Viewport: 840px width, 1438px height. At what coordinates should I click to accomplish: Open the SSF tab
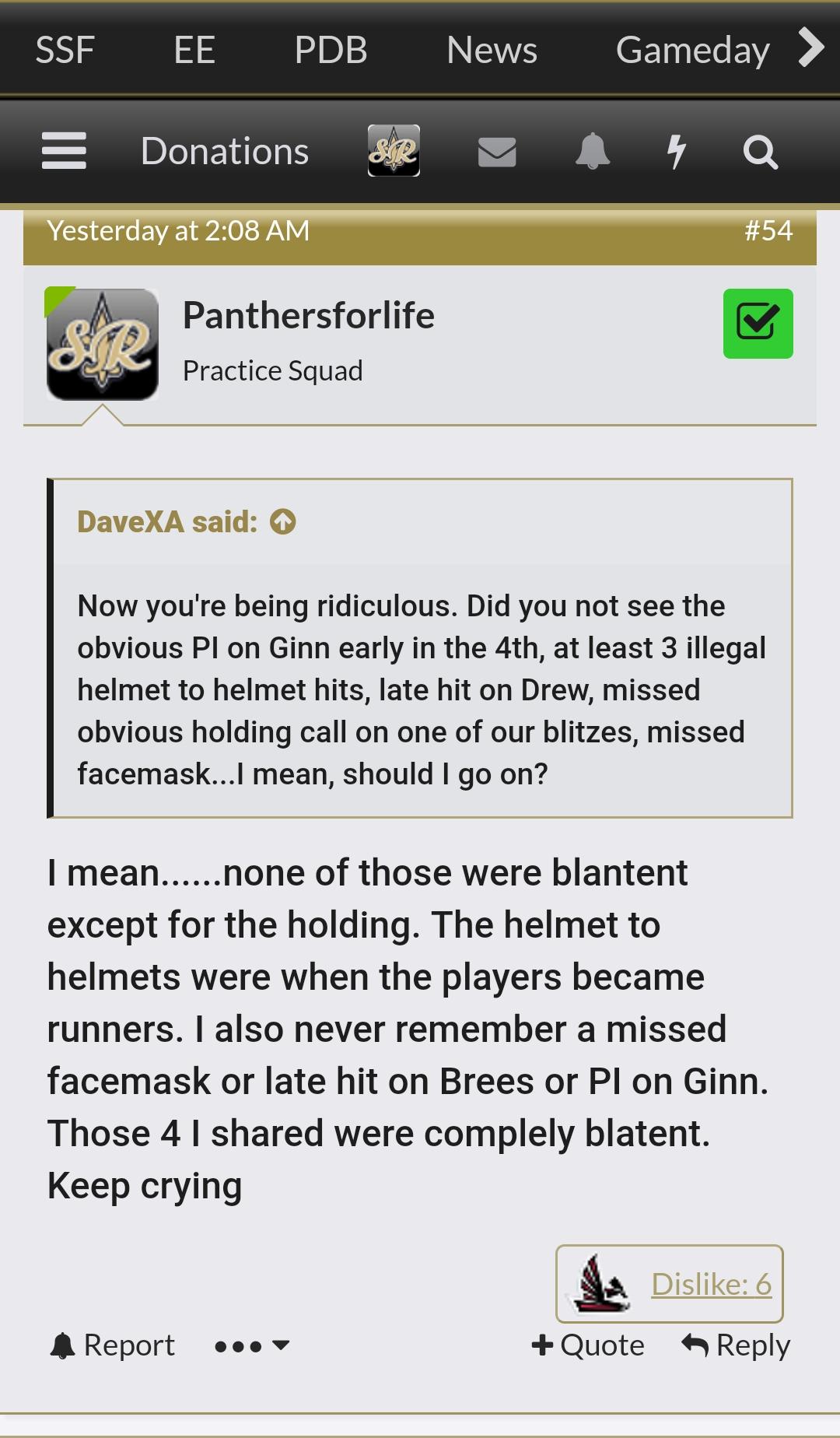(x=65, y=50)
